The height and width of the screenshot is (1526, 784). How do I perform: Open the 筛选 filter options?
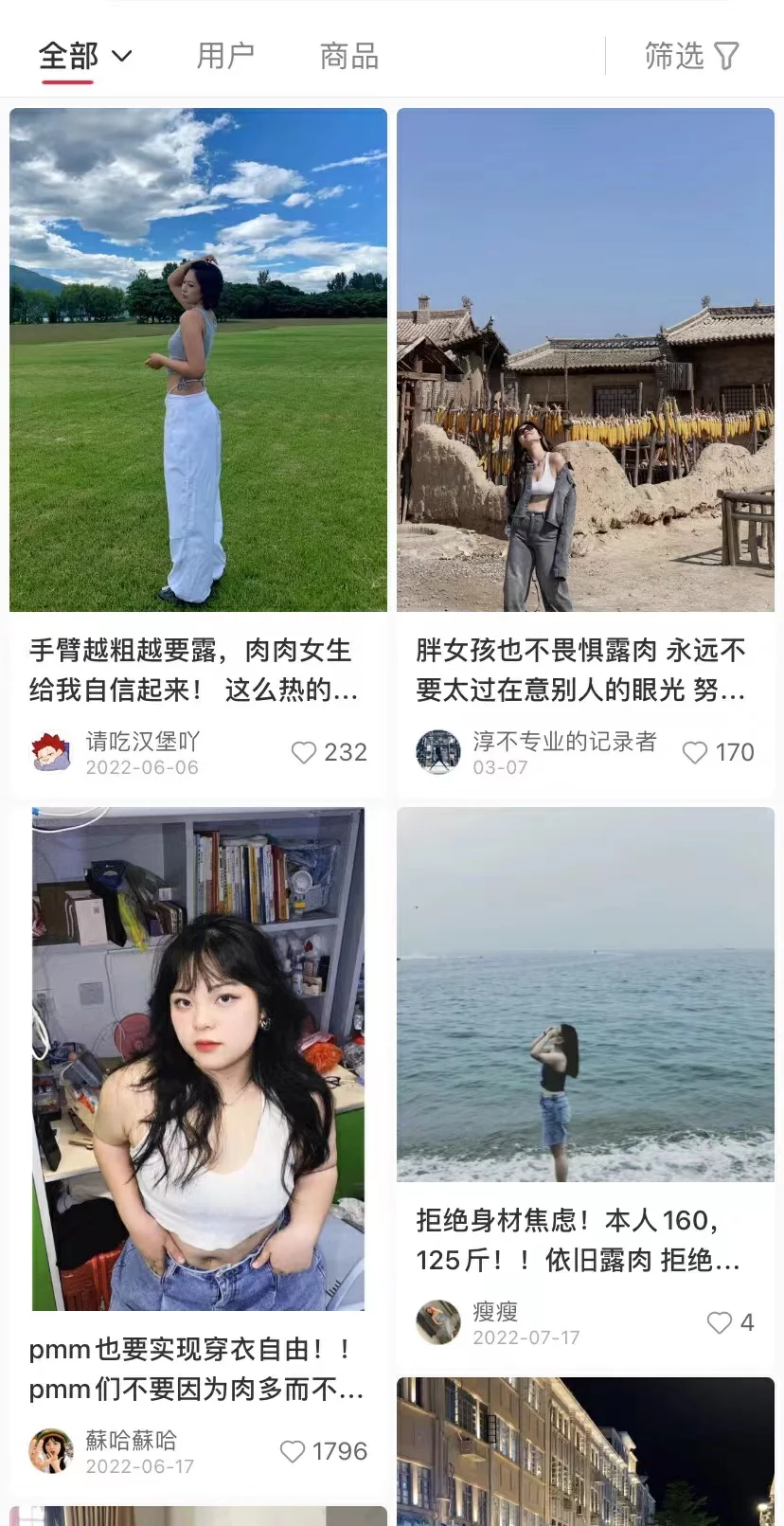[691, 57]
